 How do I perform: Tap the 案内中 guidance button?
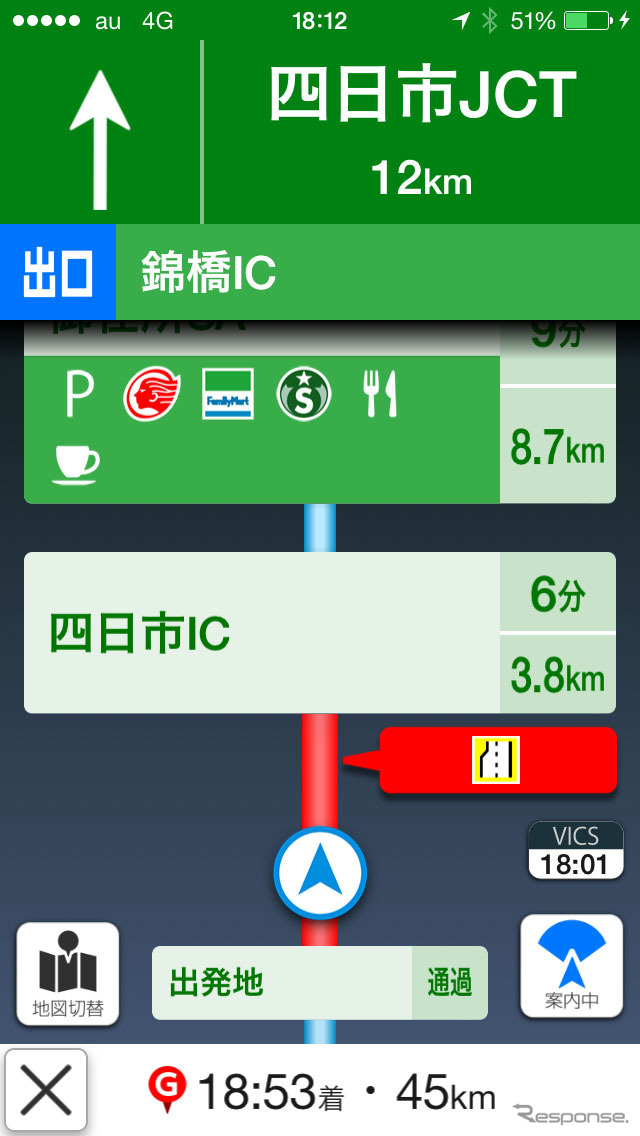[571, 966]
